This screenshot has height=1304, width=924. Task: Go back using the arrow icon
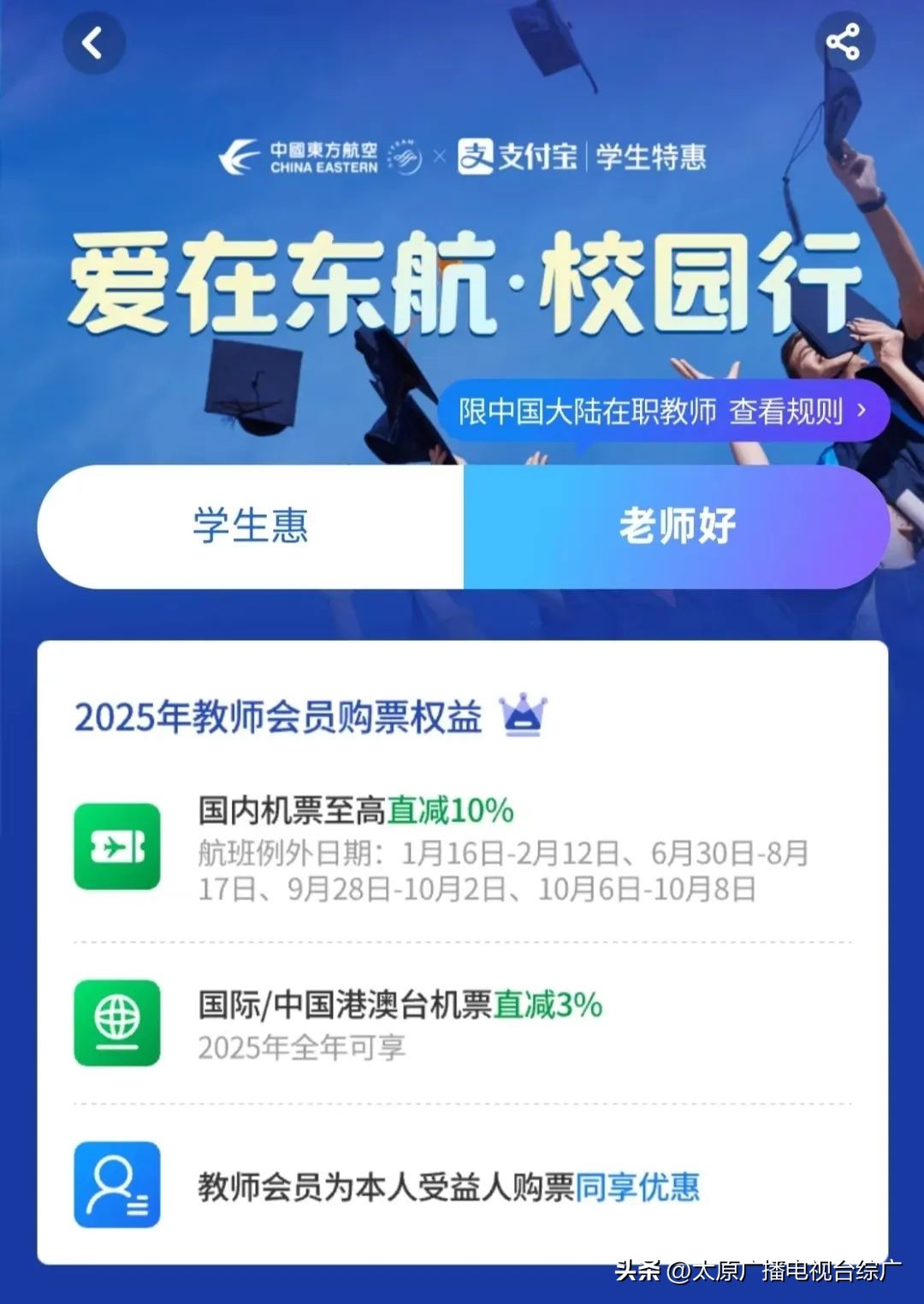92,43
